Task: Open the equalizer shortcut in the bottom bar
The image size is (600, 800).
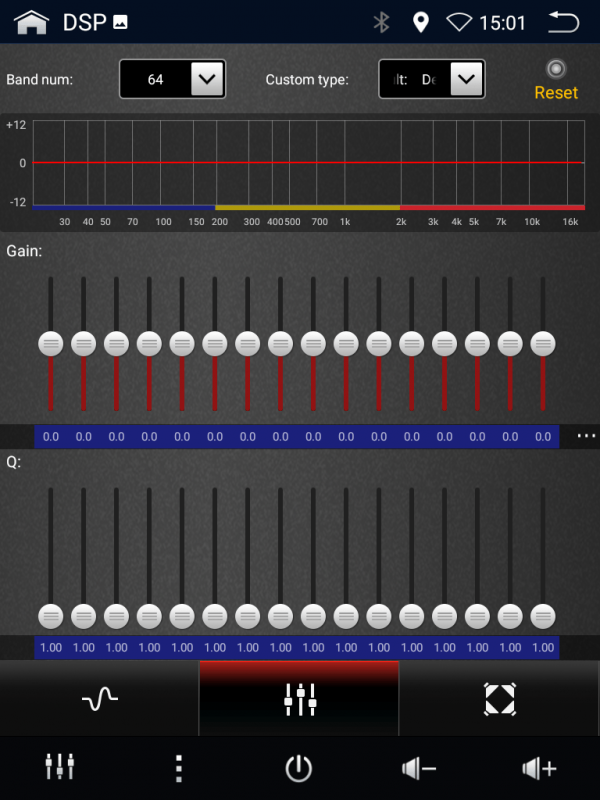Action: [60, 768]
